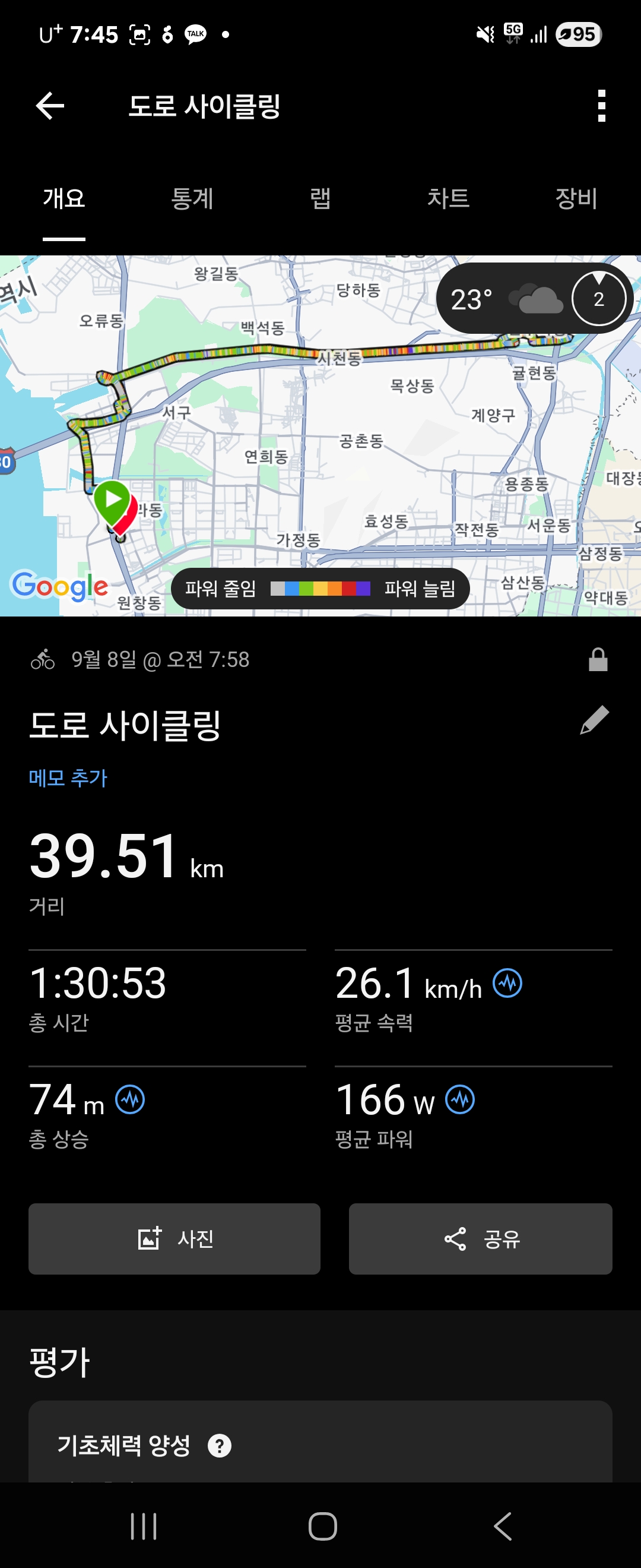Screen dimensions: 641x1568
Task: Open the cycling route map
Action: [320, 436]
